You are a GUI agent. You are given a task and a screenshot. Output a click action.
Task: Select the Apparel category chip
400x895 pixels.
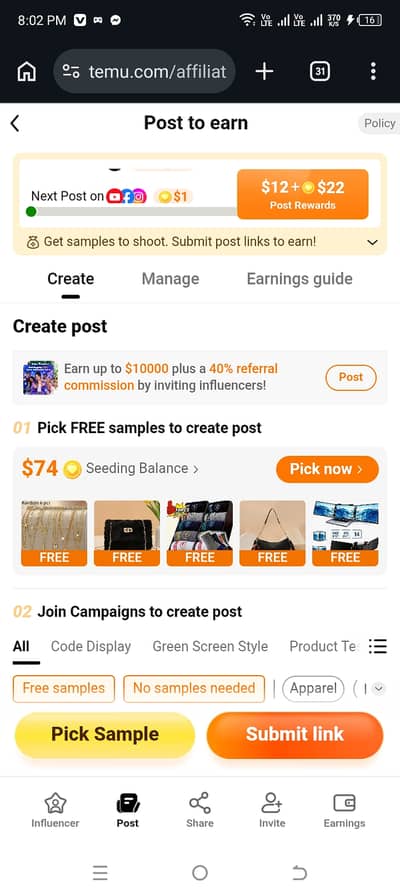(x=313, y=688)
